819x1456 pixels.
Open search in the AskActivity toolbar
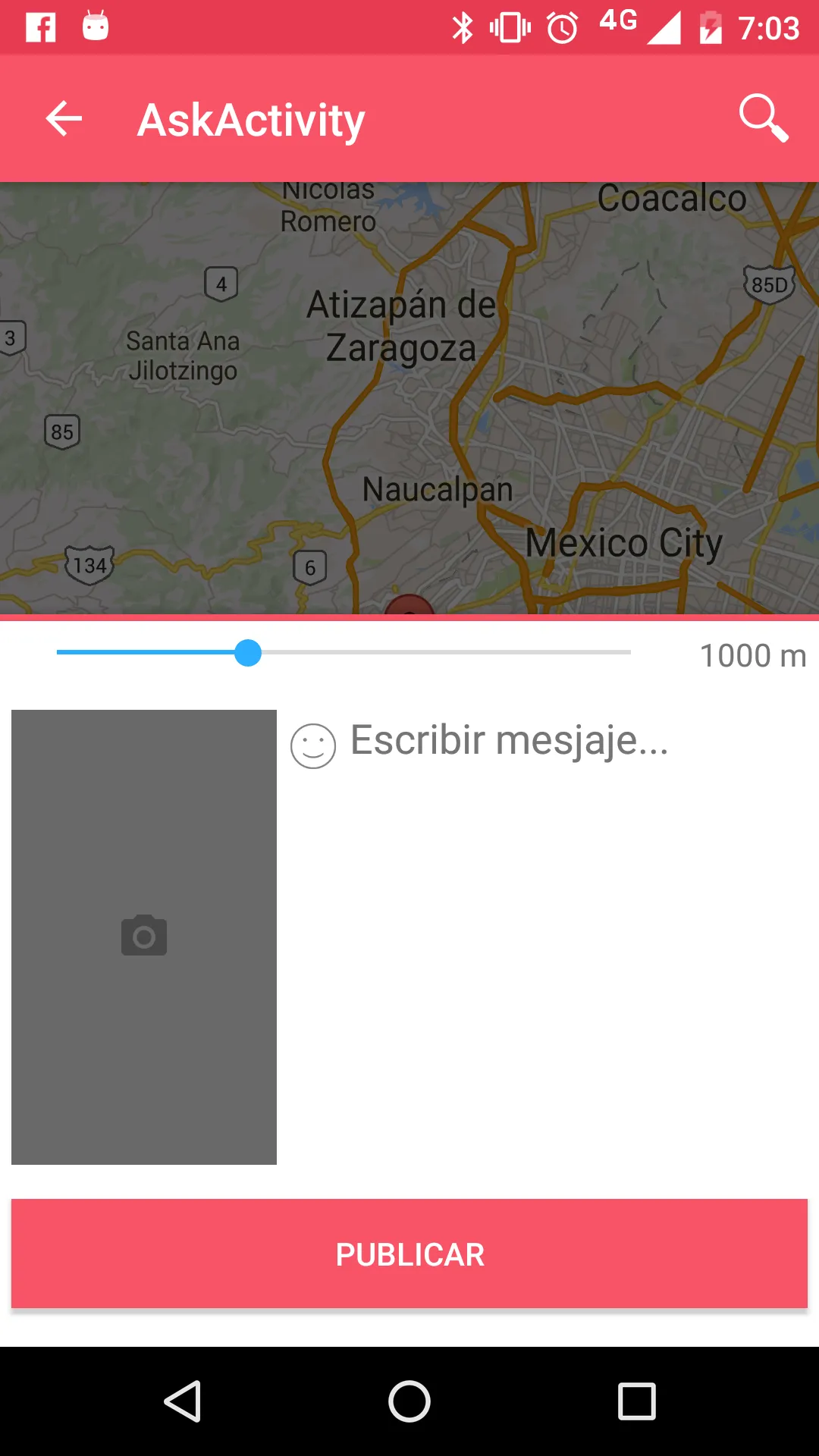(763, 119)
